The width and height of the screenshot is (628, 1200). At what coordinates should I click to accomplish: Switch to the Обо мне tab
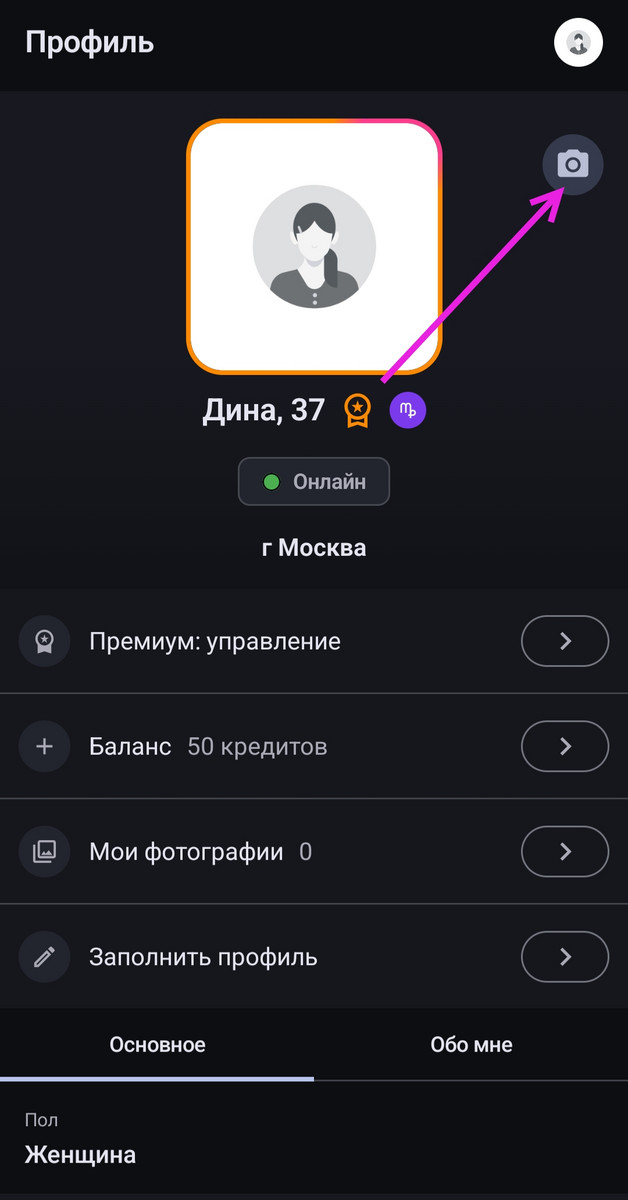471,1045
